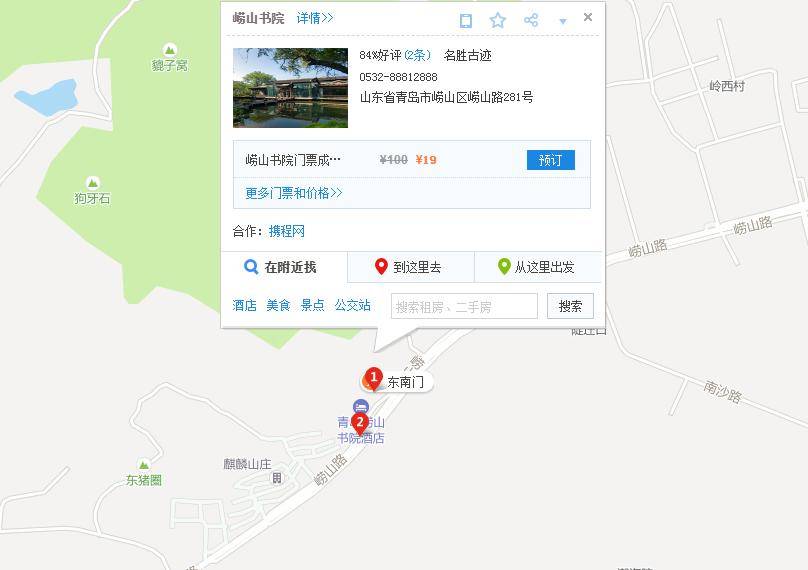Open the 崂山书院 photo thumbnail
The image size is (808, 570).
tap(290, 88)
